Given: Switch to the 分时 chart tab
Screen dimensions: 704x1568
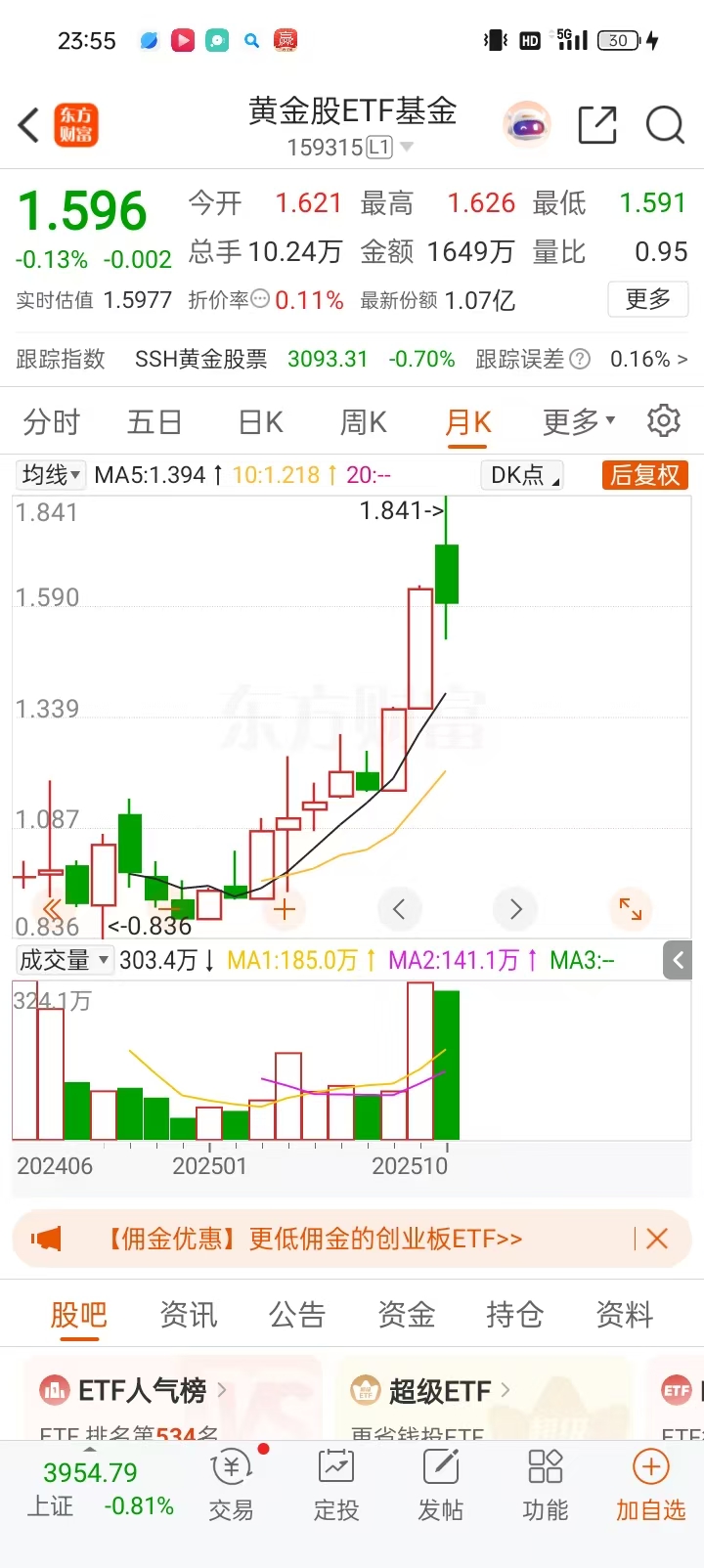Looking at the screenshot, I should coord(51,422).
